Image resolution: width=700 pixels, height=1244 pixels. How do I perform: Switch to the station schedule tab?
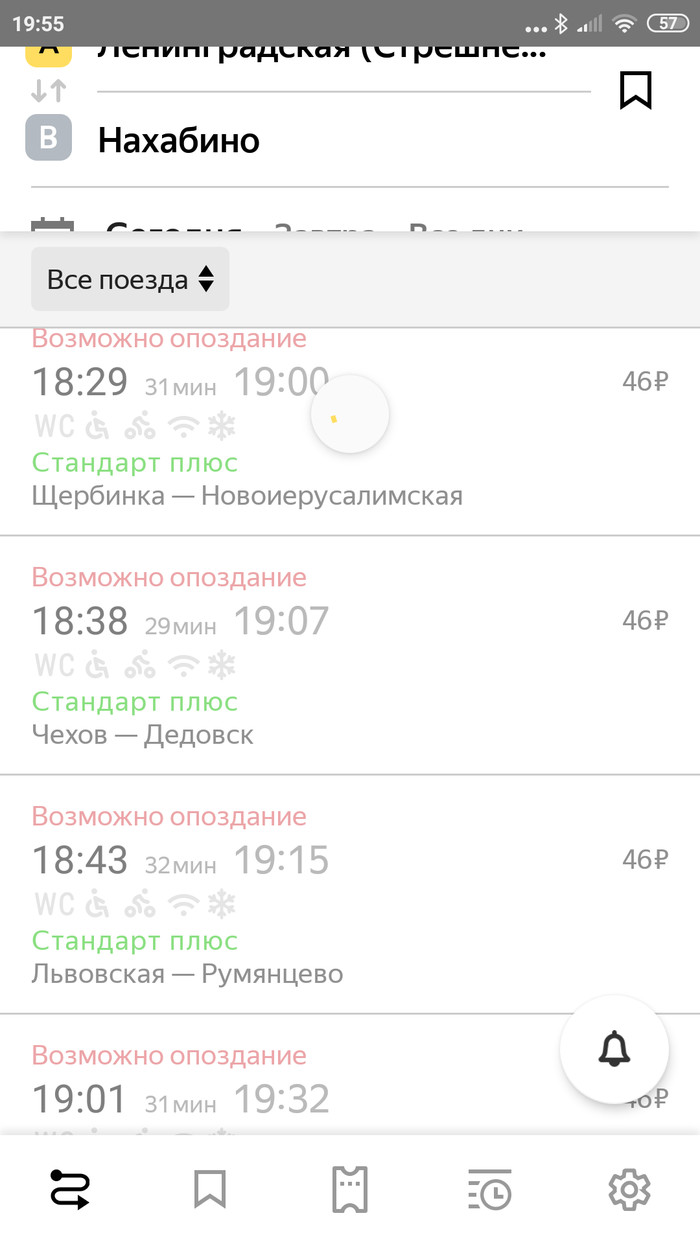click(x=490, y=1190)
